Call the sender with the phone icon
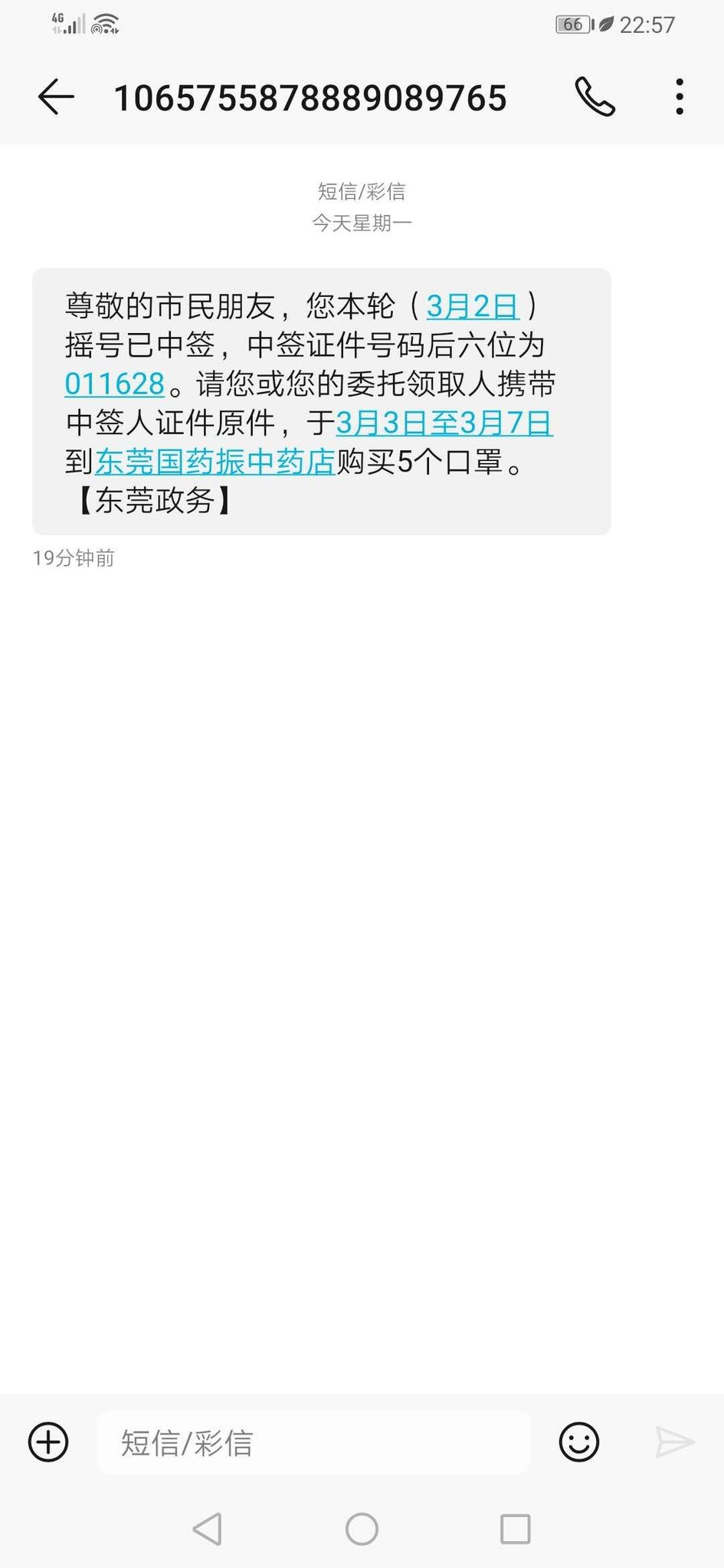724x1568 pixels. [595, 97]
